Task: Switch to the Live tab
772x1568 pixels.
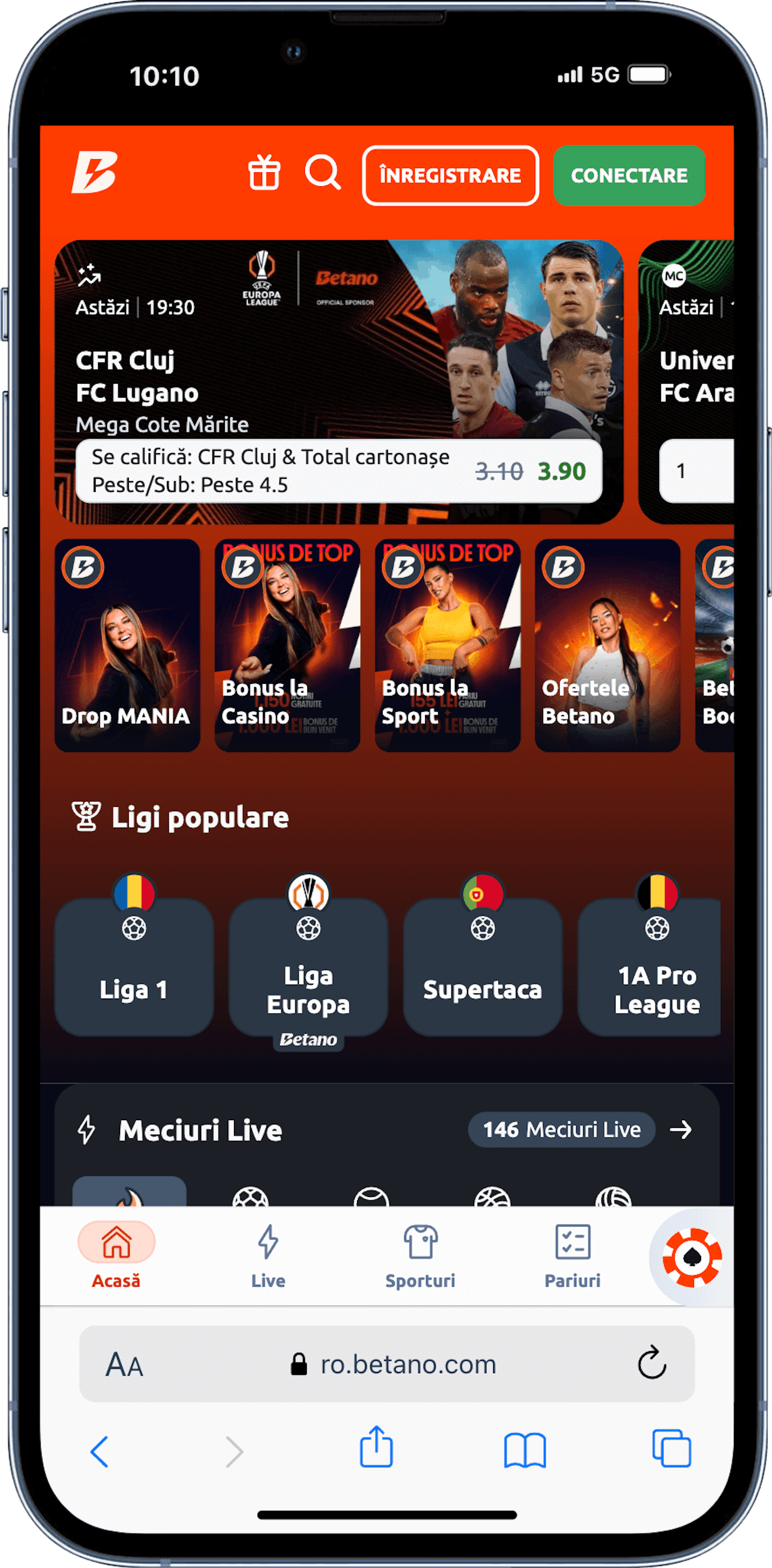Action: (x=268, y=1254)
